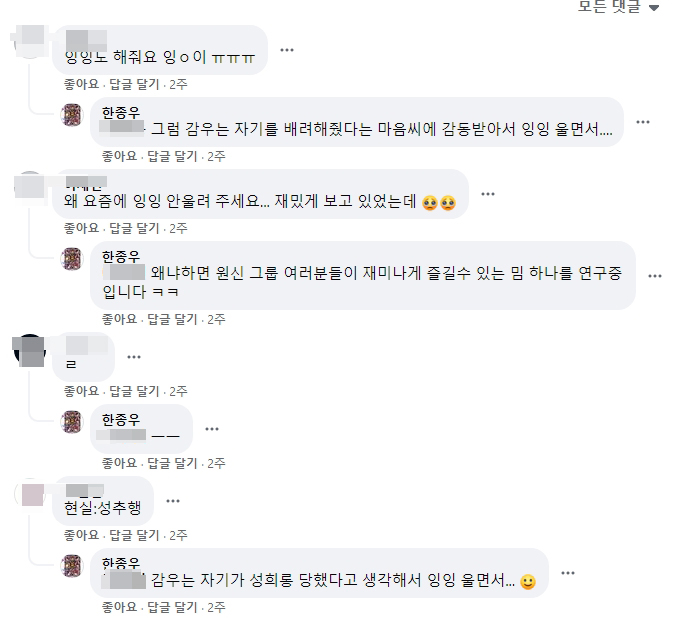Screen dimensions: 675x618
Task: Open options for the comment '현실:성추행'
Action: 172,500
